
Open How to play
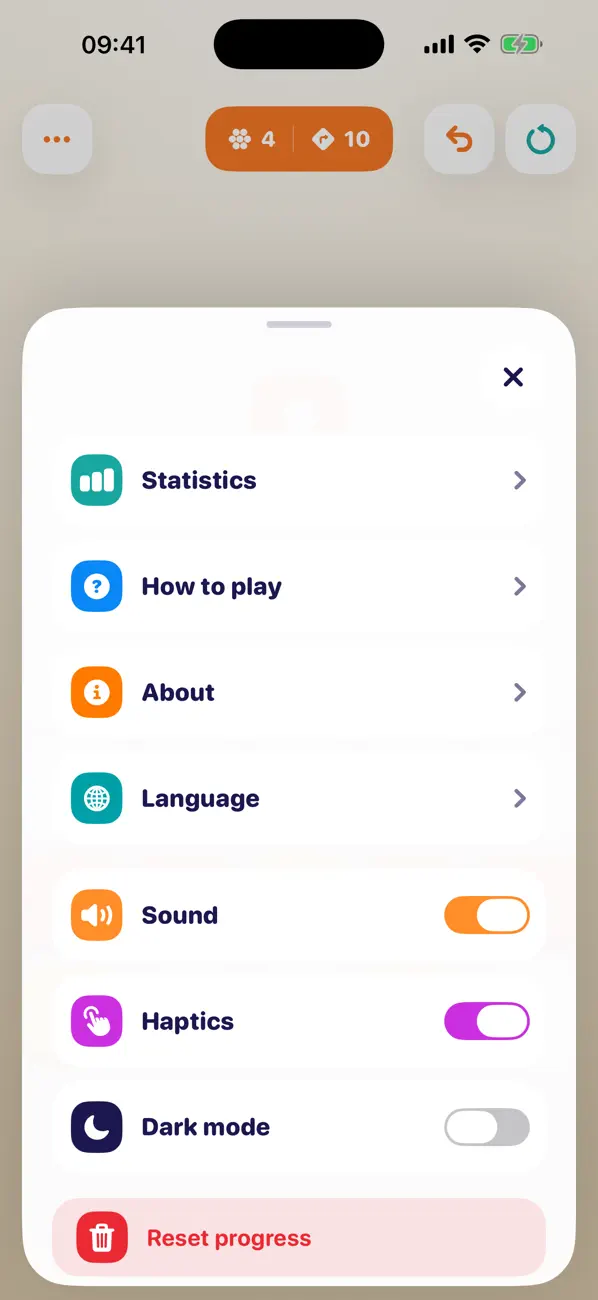click(299, 586)
